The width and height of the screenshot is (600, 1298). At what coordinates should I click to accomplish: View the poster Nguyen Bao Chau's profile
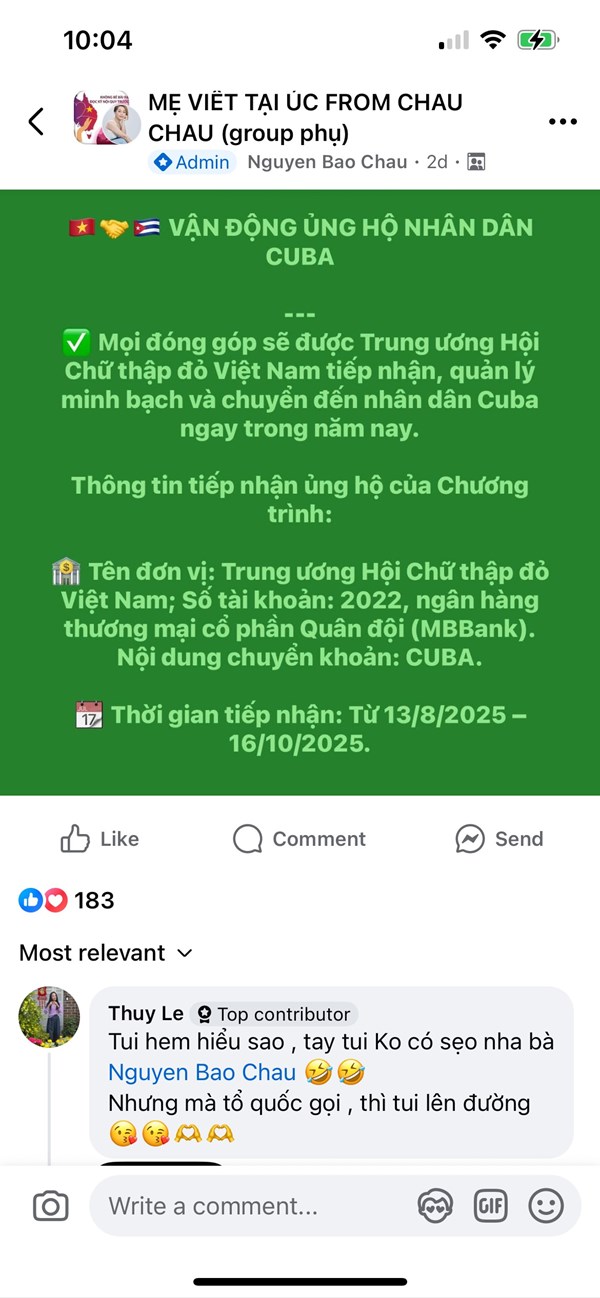[x=327, y=162]
